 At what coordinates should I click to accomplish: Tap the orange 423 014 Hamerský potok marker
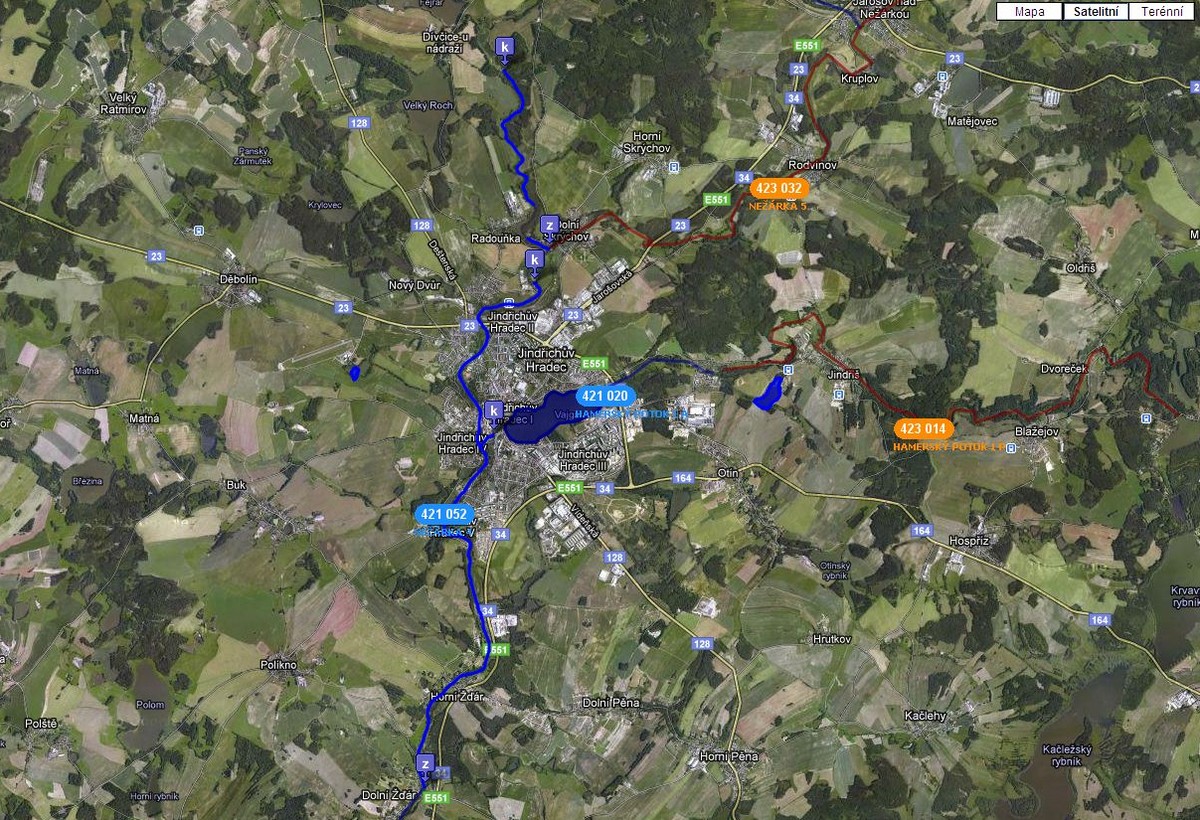point(922,429)
